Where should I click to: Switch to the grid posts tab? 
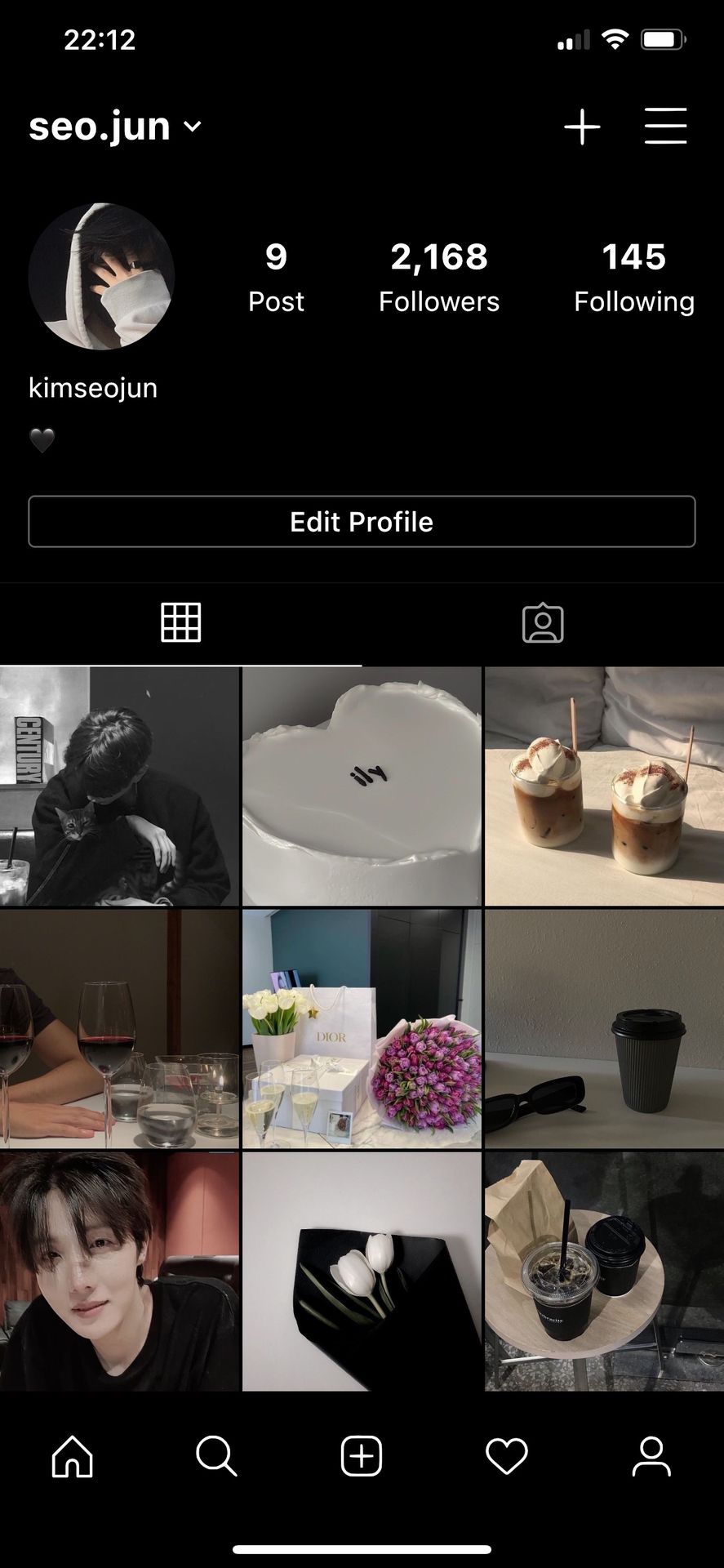tap(181, 623)
